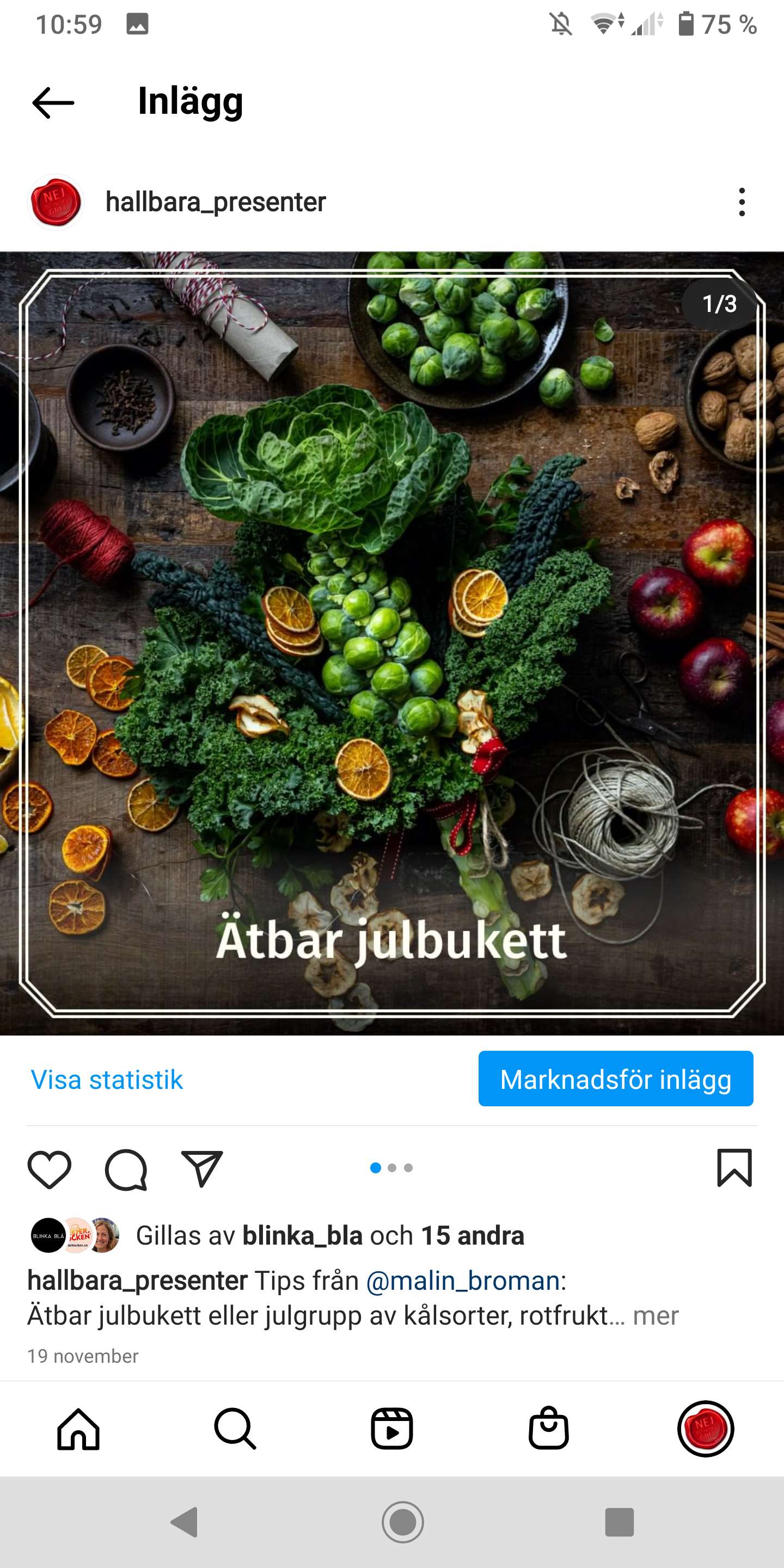Expand caption by tapping mer
This screenshot has width=784, height=1568.
click(x=656, y=1315)
